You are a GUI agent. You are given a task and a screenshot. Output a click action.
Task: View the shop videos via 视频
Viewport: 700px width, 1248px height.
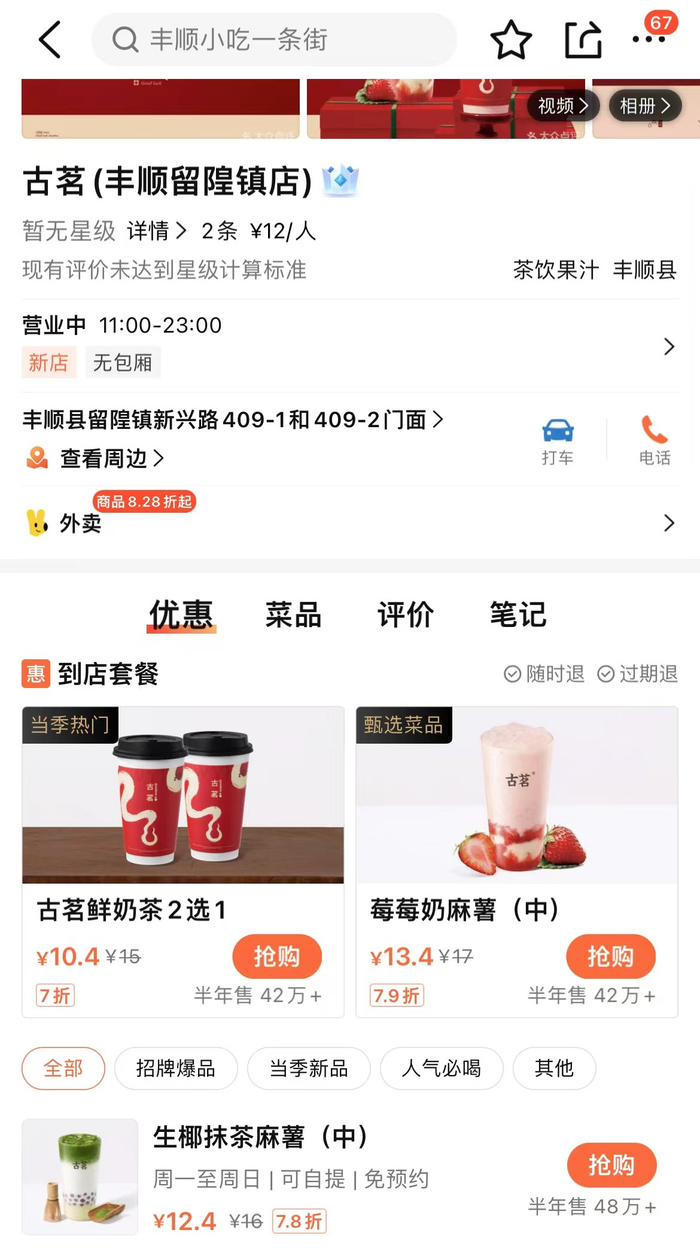(563, 105)
